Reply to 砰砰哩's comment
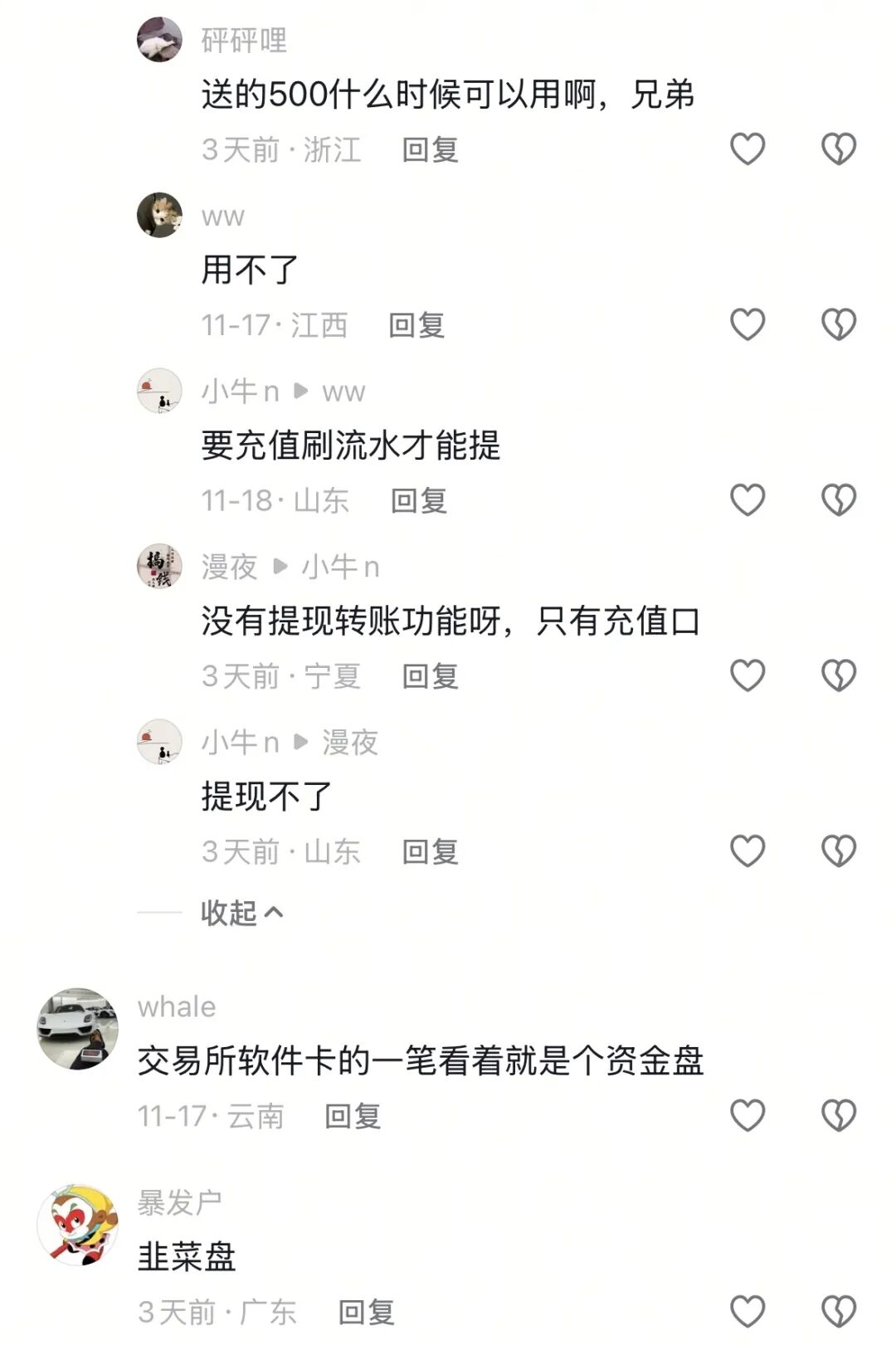 430,150
